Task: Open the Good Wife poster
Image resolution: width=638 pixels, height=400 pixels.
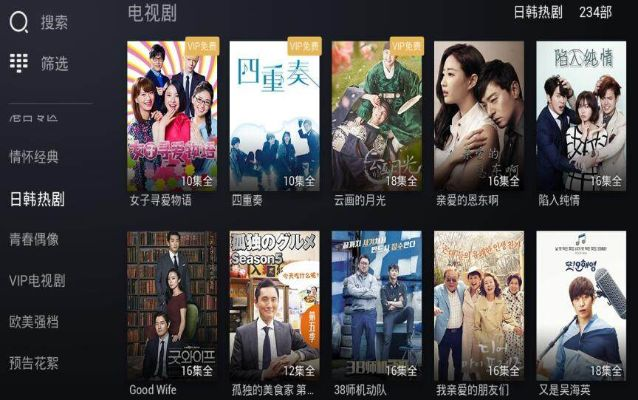Action: [x=171, y=305]
